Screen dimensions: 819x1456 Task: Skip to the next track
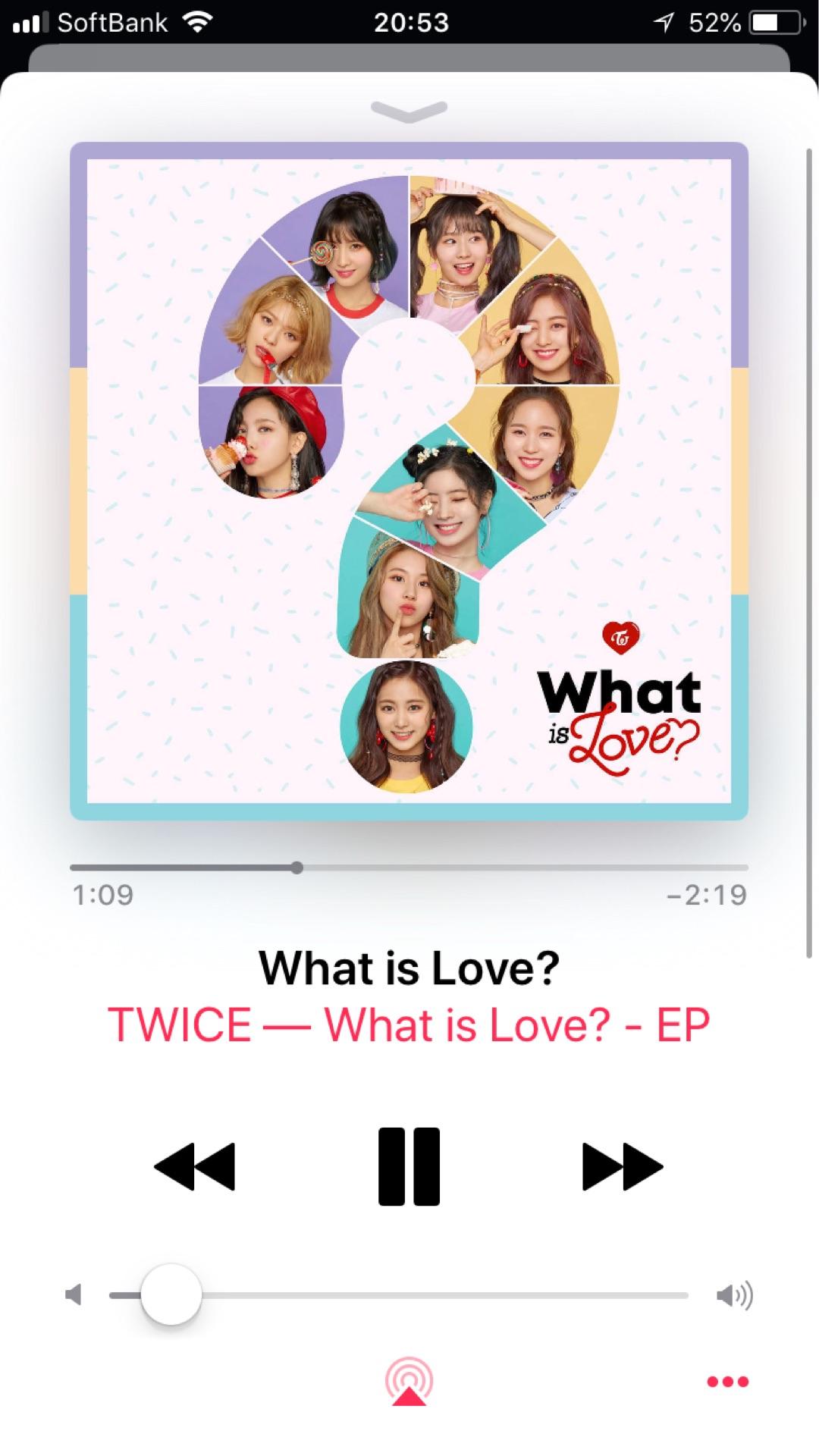pos(622,1166)
